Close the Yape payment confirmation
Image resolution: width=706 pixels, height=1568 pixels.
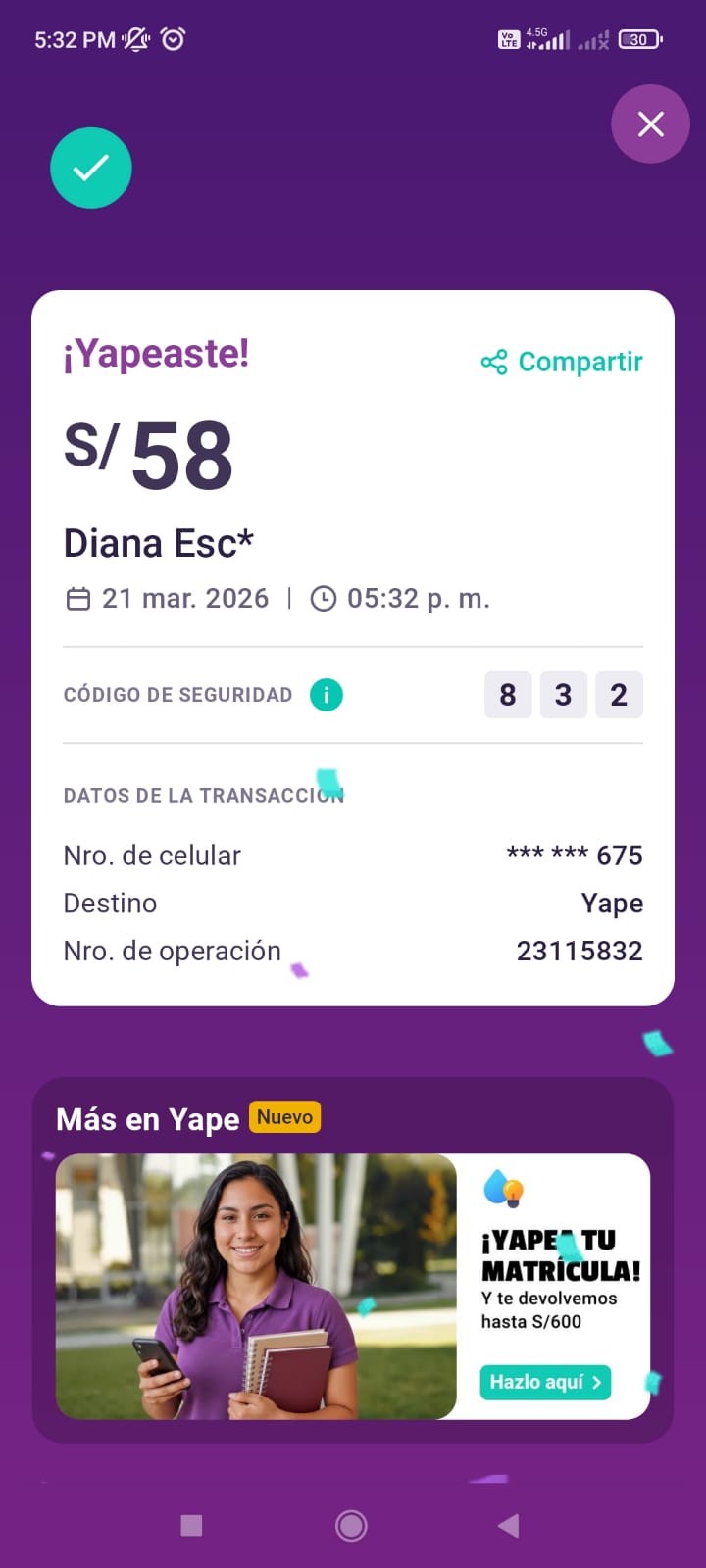651,124
